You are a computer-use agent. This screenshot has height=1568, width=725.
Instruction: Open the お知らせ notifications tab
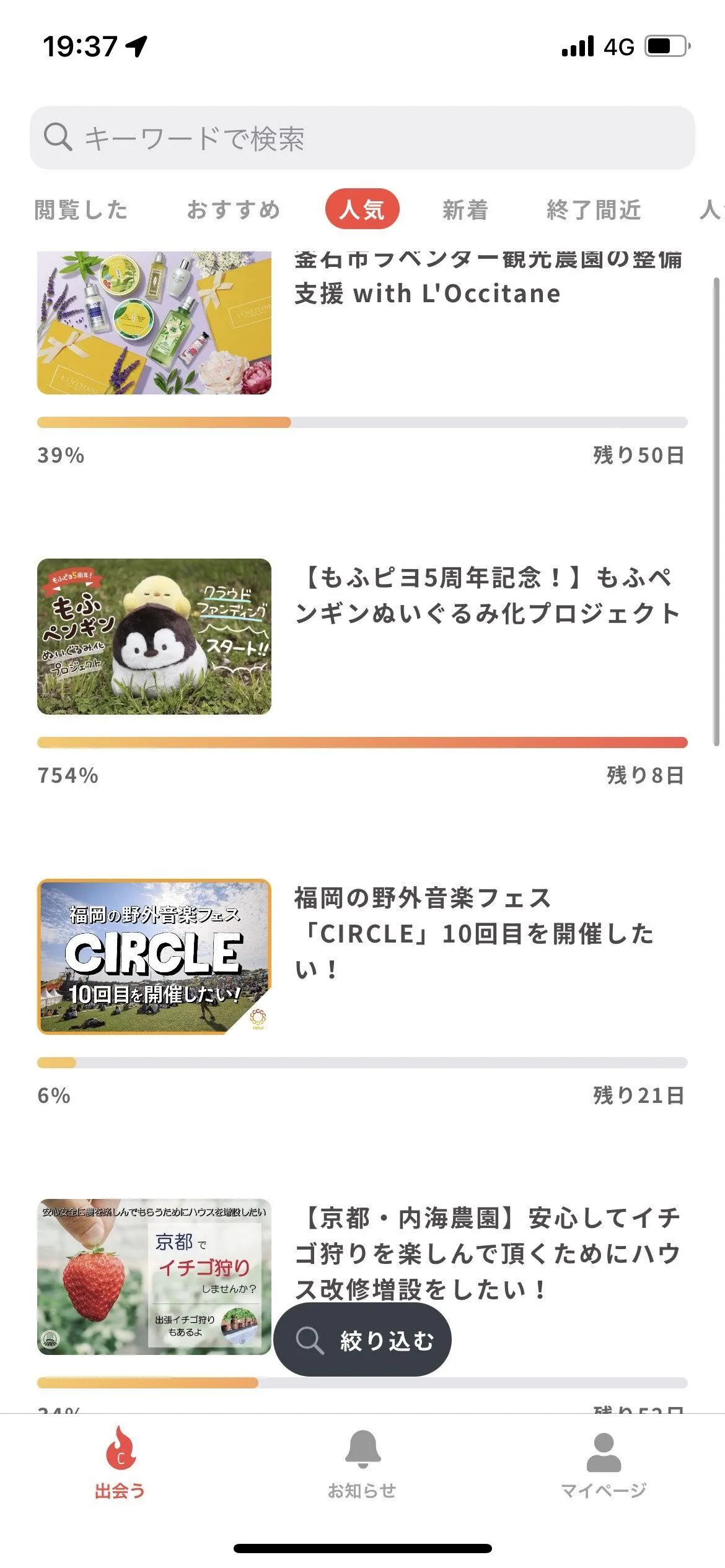click(362, 1464)
